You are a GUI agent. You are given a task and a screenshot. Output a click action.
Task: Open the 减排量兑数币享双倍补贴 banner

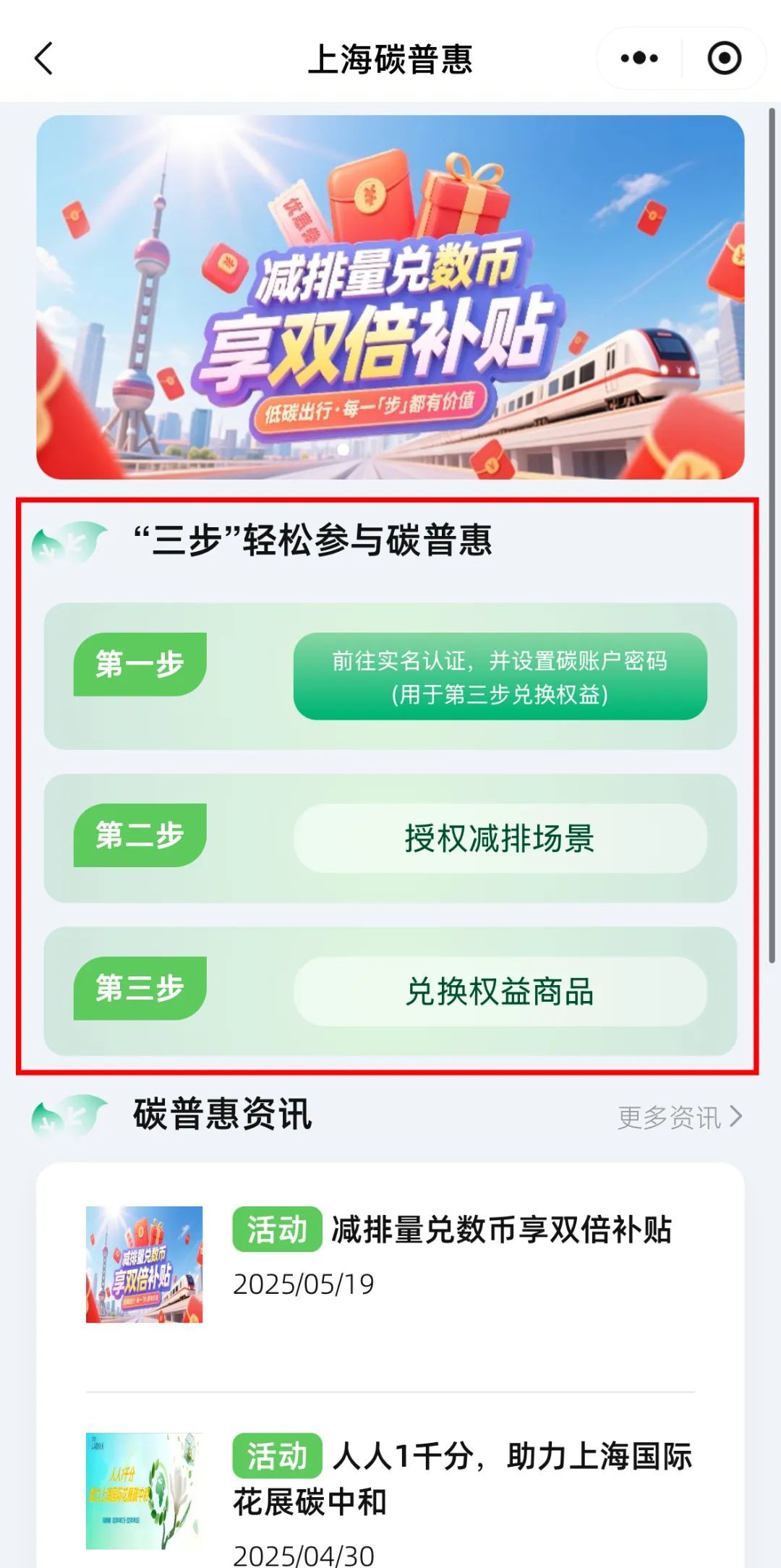coord(390,297)
